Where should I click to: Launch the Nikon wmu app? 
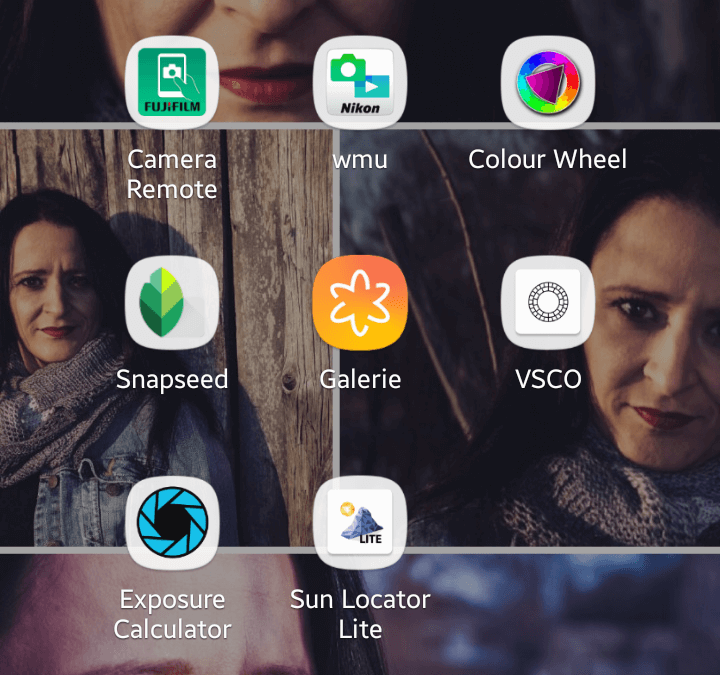coord(360,83)
